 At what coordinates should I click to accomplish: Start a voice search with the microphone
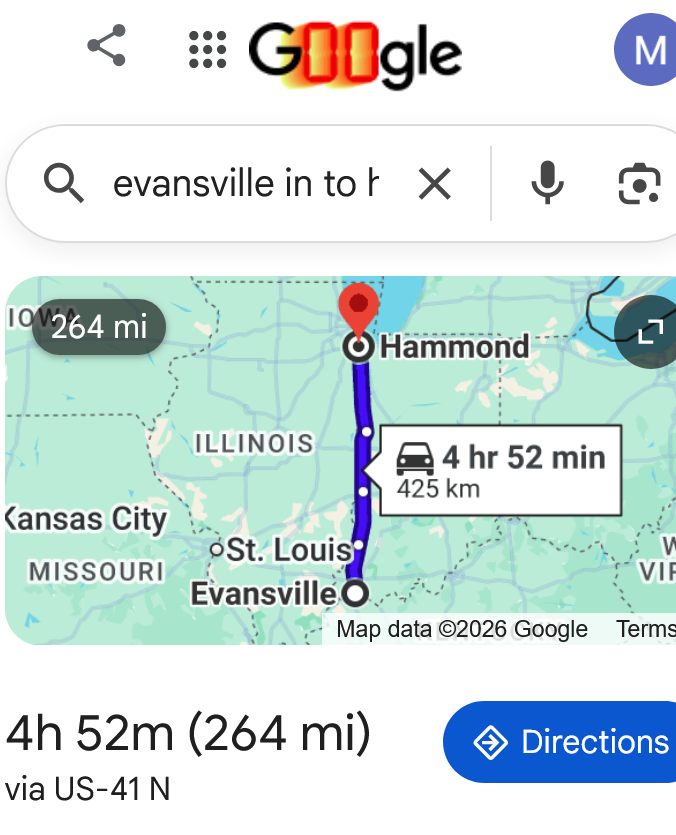[547, 184]
